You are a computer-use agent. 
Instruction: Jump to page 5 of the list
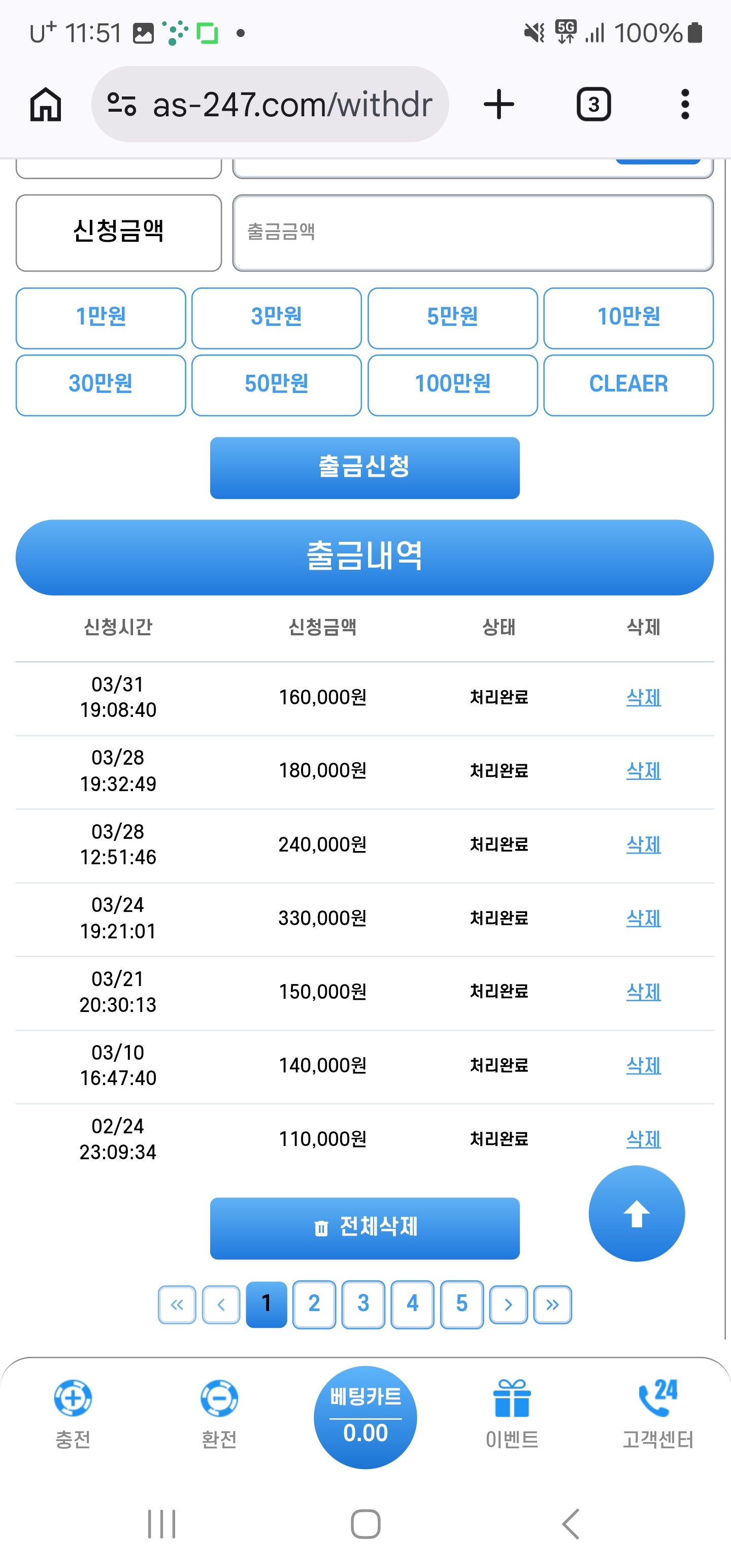tap(462, 1304)
